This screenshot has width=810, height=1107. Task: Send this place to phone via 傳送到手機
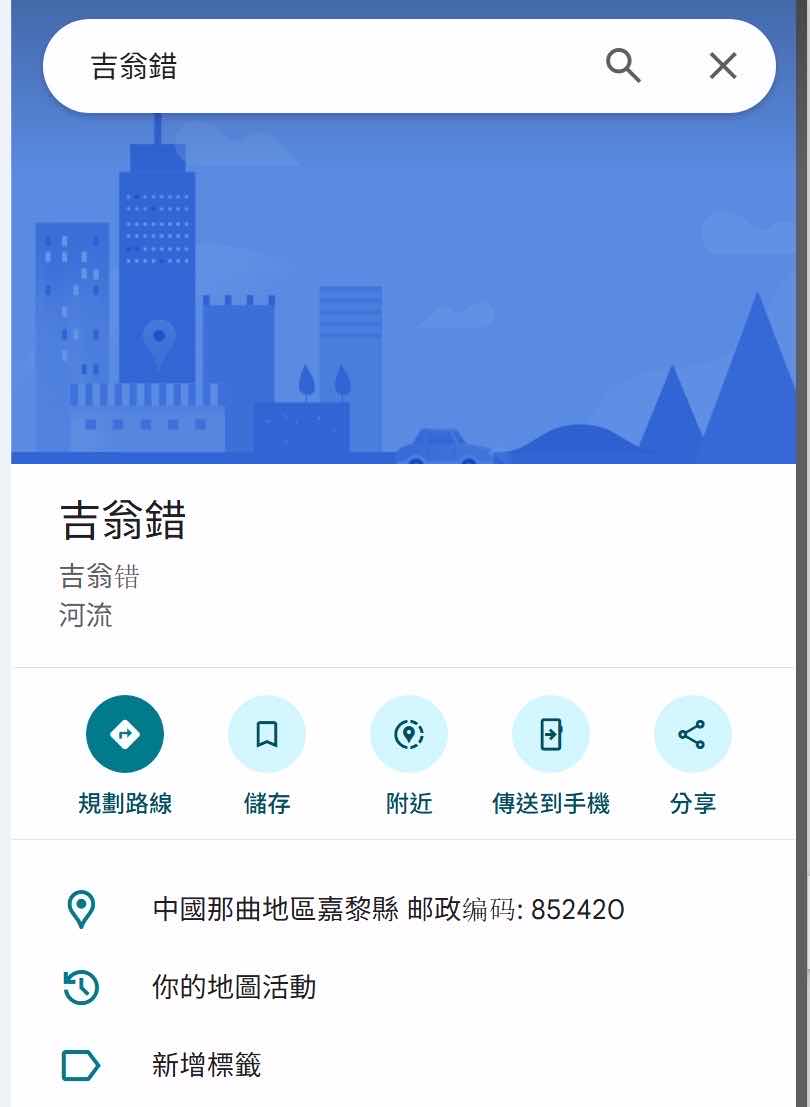[x=551, y=735]
